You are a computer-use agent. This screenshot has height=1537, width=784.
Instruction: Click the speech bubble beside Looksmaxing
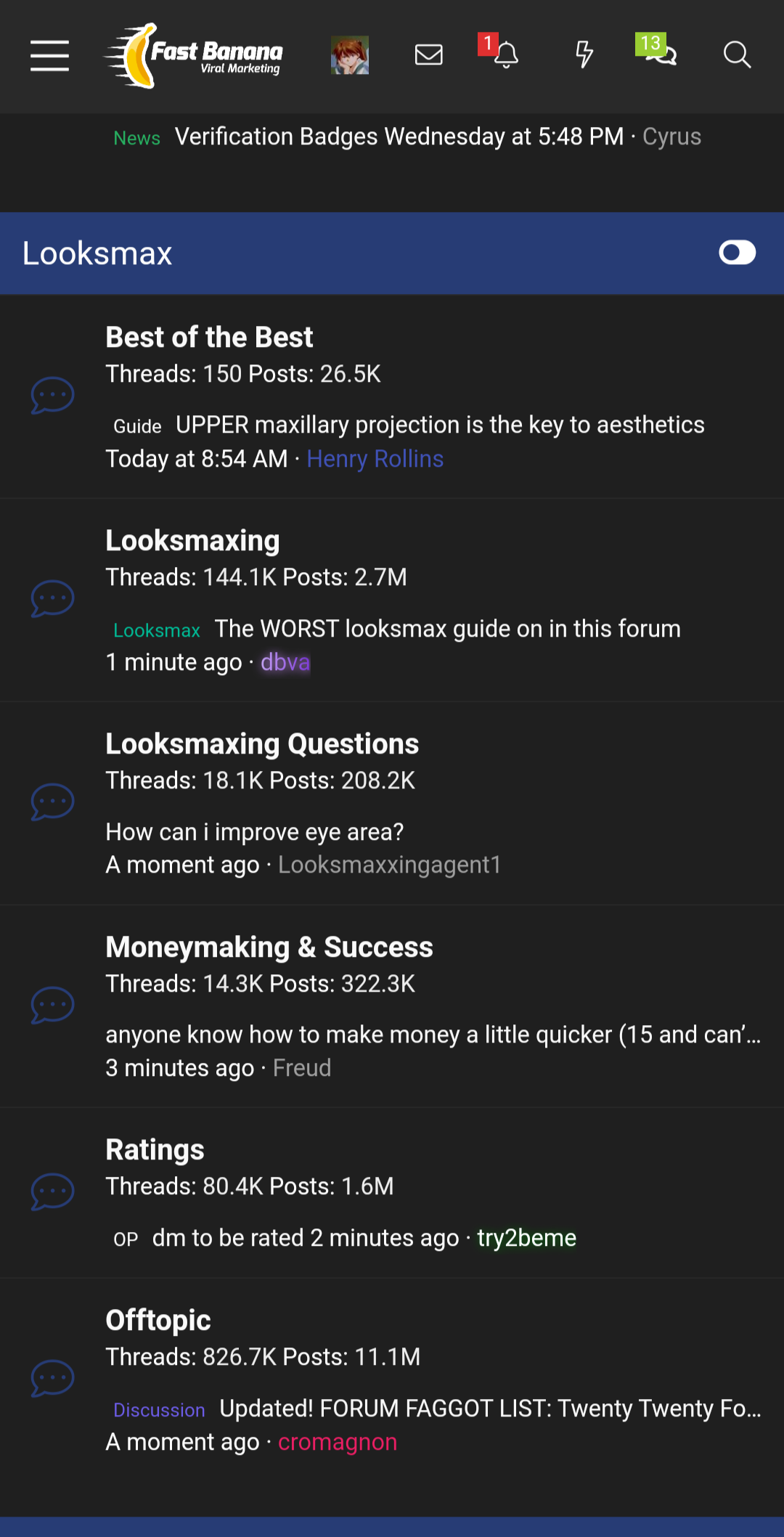(52, 598)
